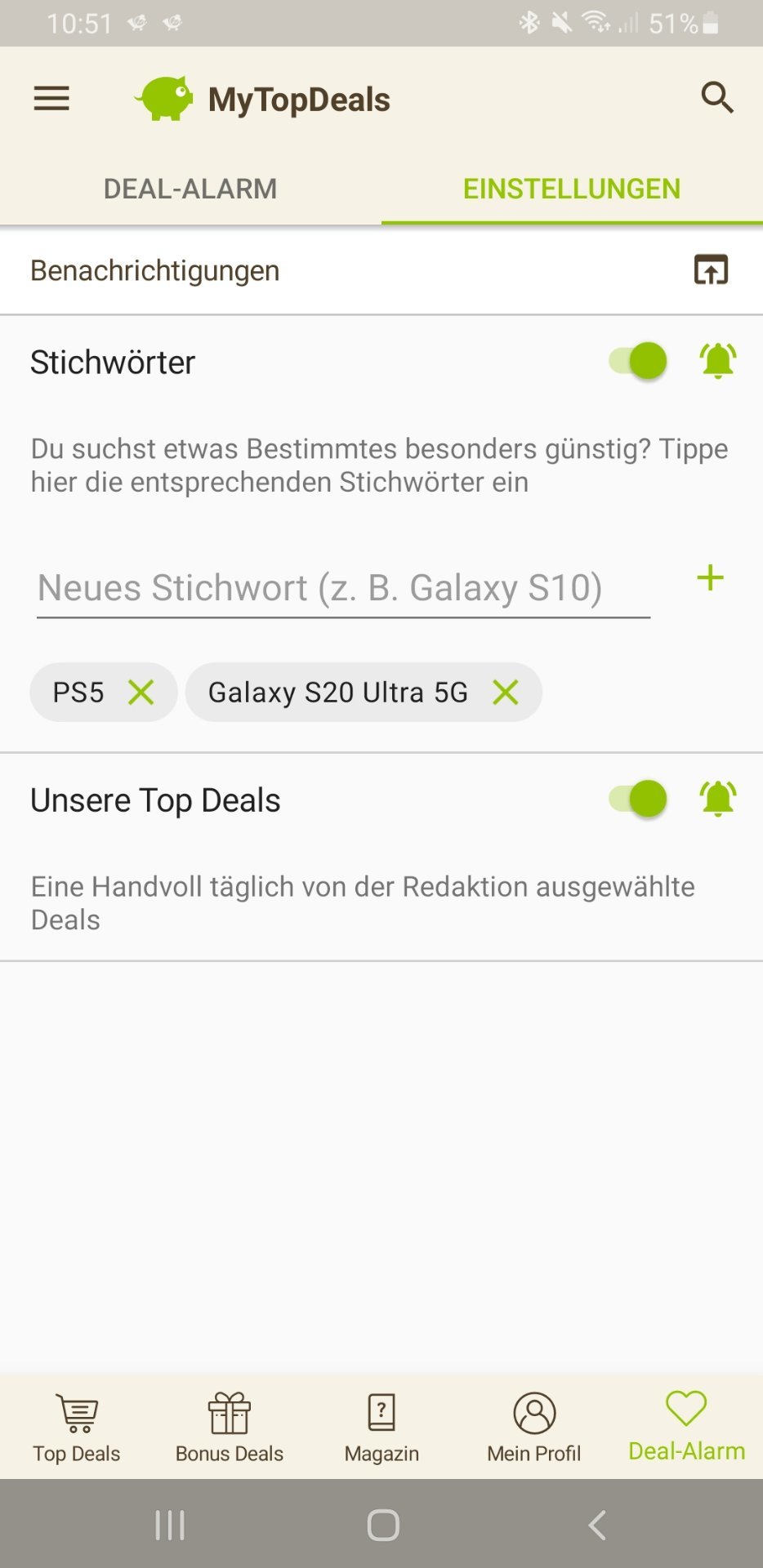Image resolution: width=763 pixels, height=1568 pixels.
Task: Open the hamburger navigation menu
Action: pyautogui.click(x=51, y=99)
